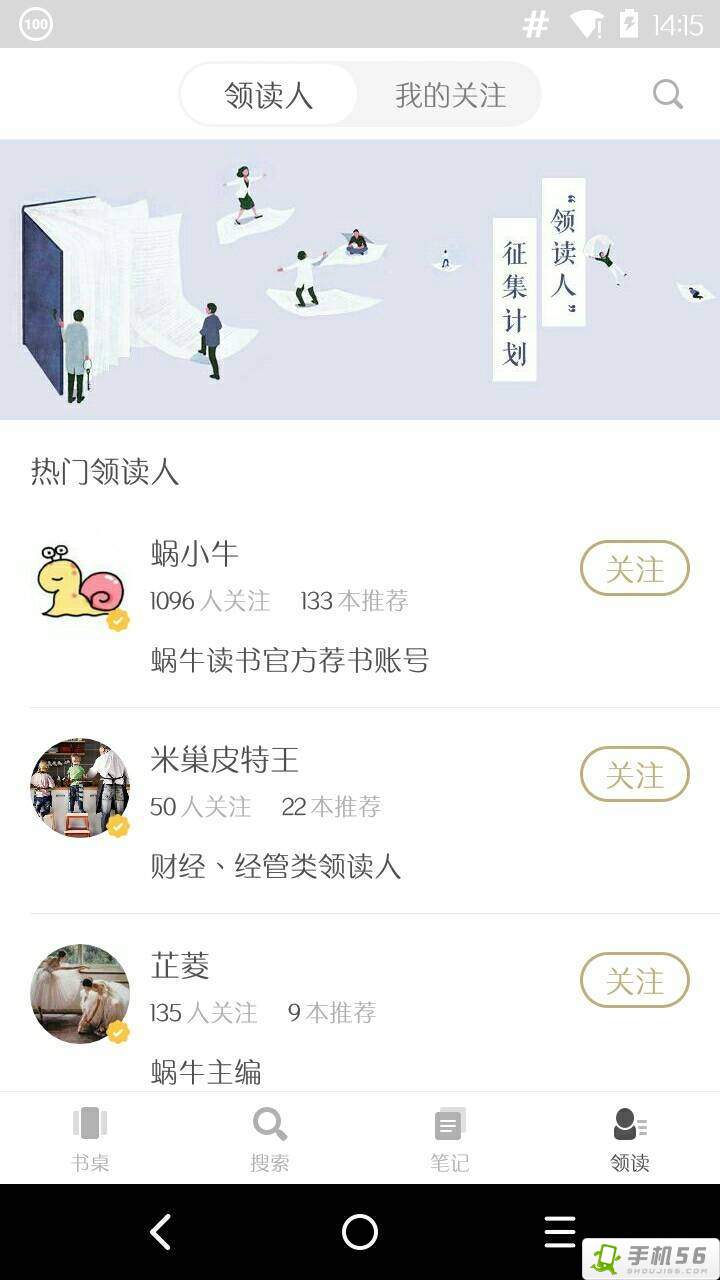720x1280 pixels.
Task: Tap the system back button
Action: [x=160, y=1232]
